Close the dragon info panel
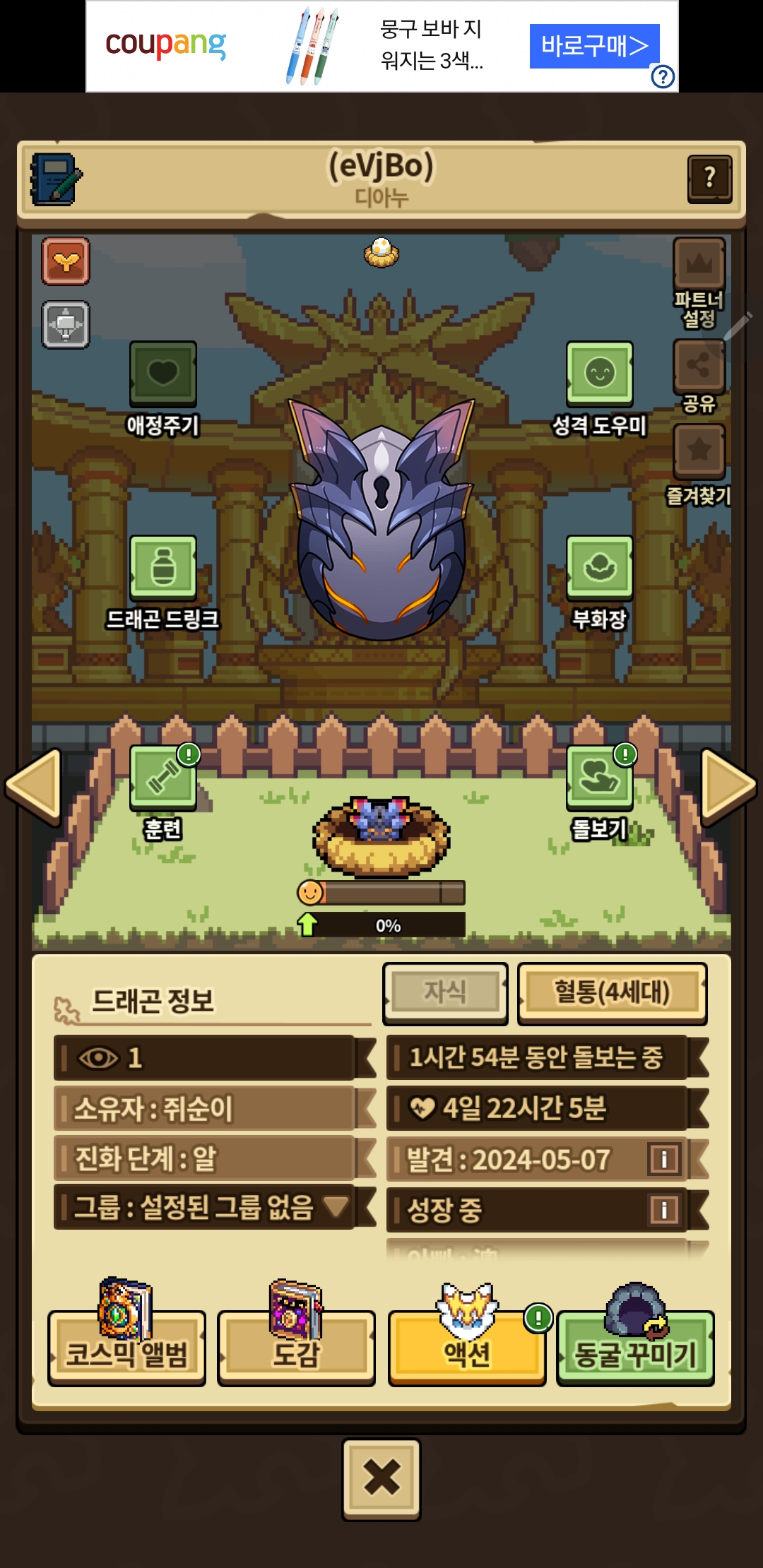The height and width of the screenshot is (1568, 763). (381, 1479)
